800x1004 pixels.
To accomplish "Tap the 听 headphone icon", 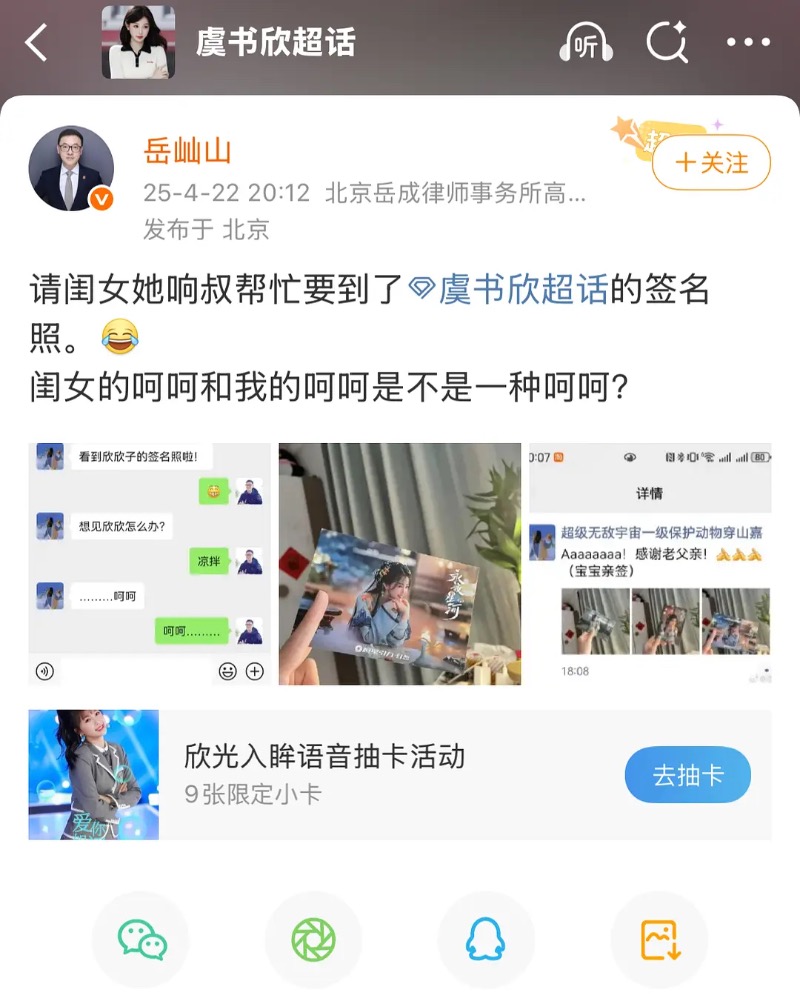I will [586, 44].
